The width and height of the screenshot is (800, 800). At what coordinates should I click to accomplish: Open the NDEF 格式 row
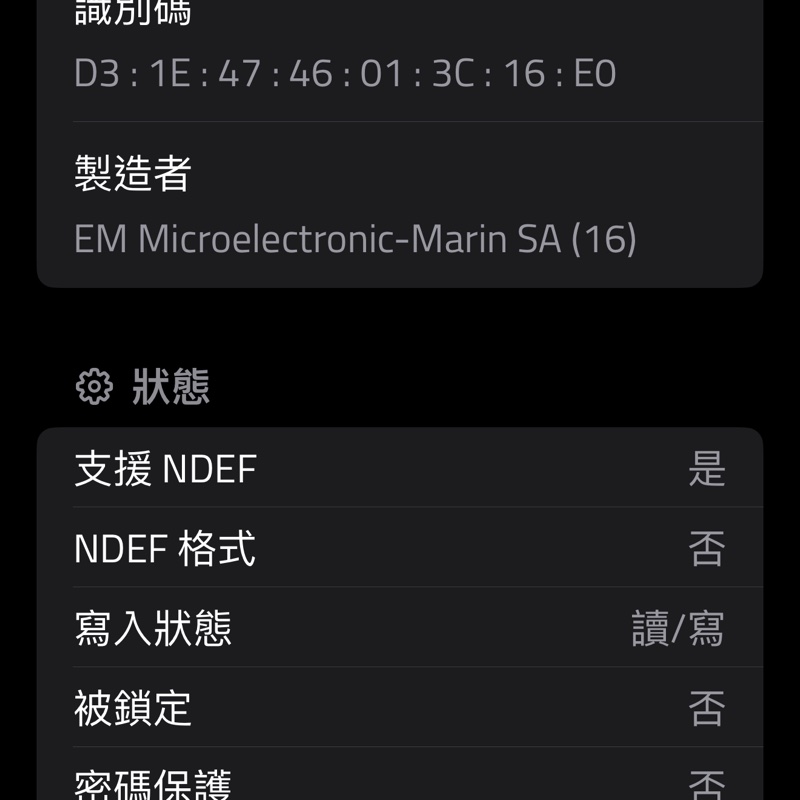[x=400, y=548]
